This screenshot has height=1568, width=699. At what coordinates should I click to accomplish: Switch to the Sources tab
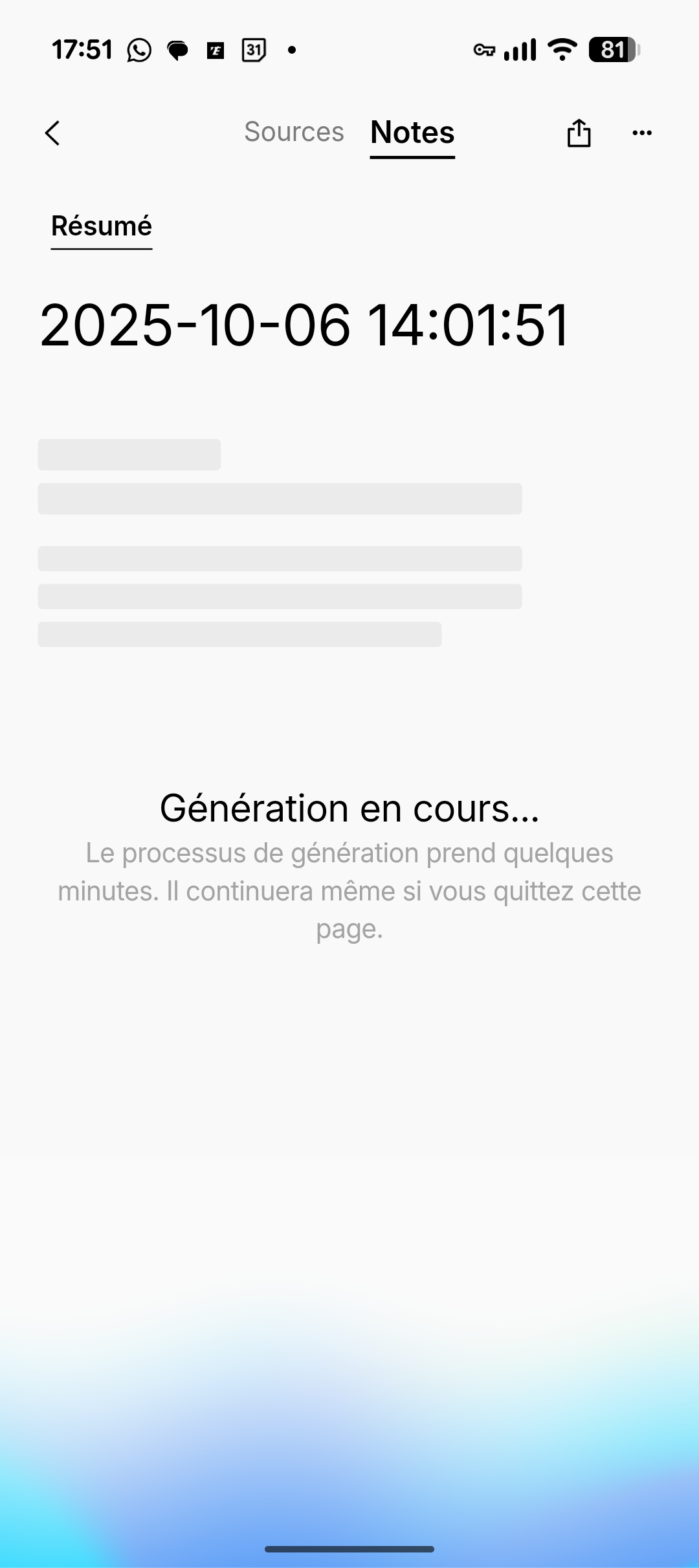point(294,132)
